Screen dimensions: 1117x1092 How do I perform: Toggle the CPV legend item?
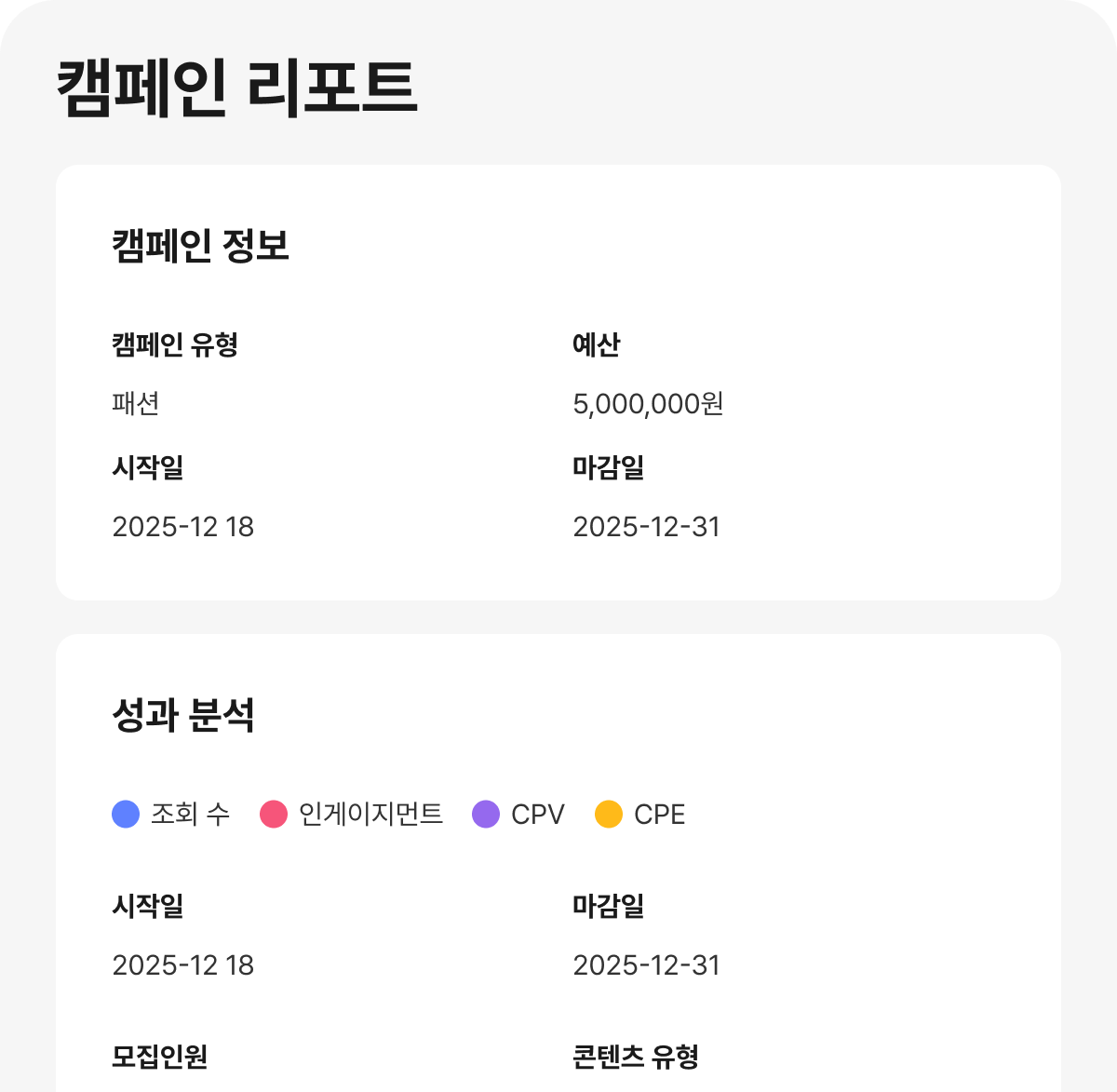(518, 815)
